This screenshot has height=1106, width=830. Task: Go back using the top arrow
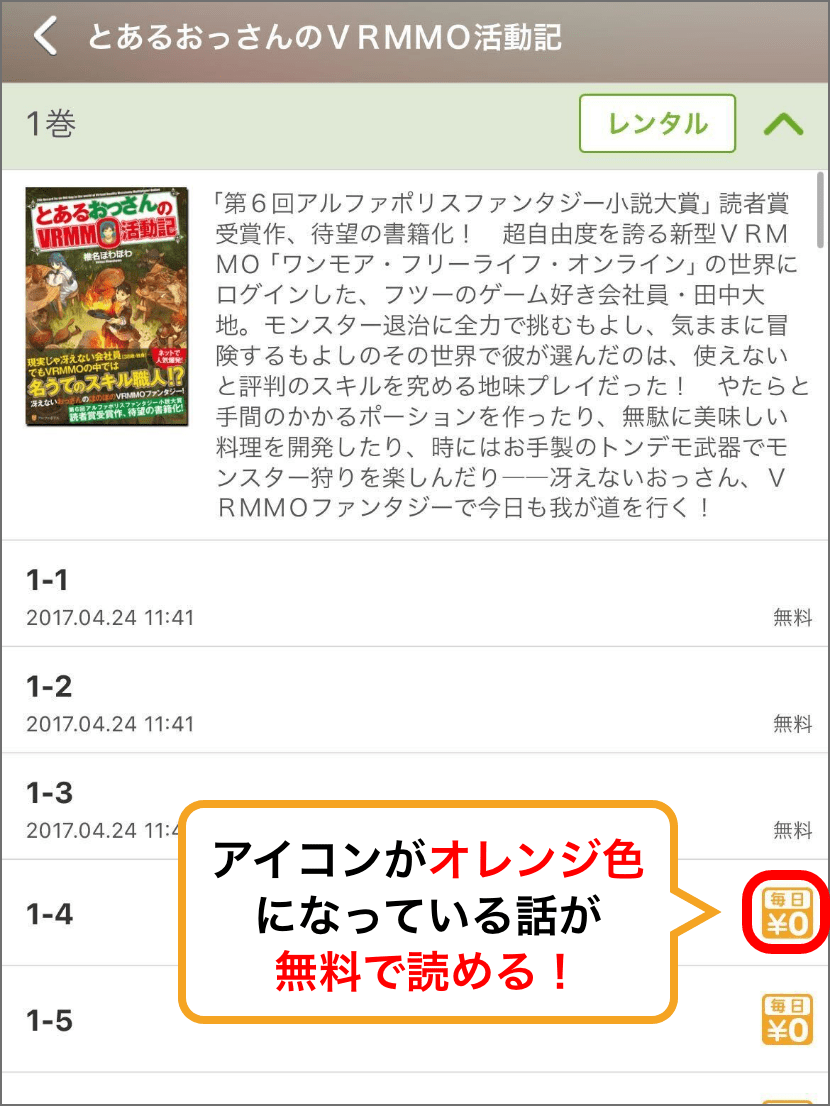coord(45,38)
